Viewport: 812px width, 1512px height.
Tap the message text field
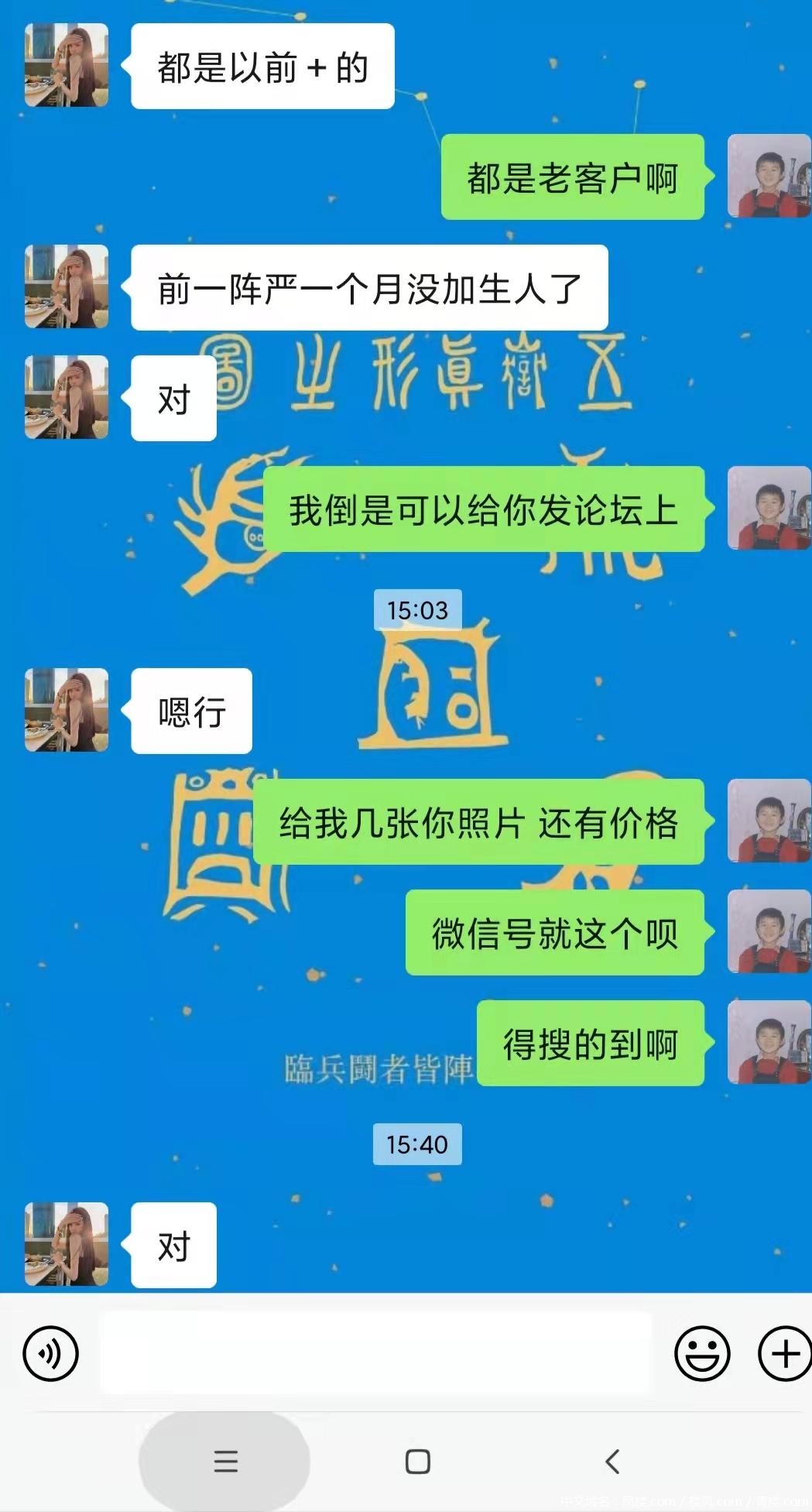click(x=375, y=1354)
